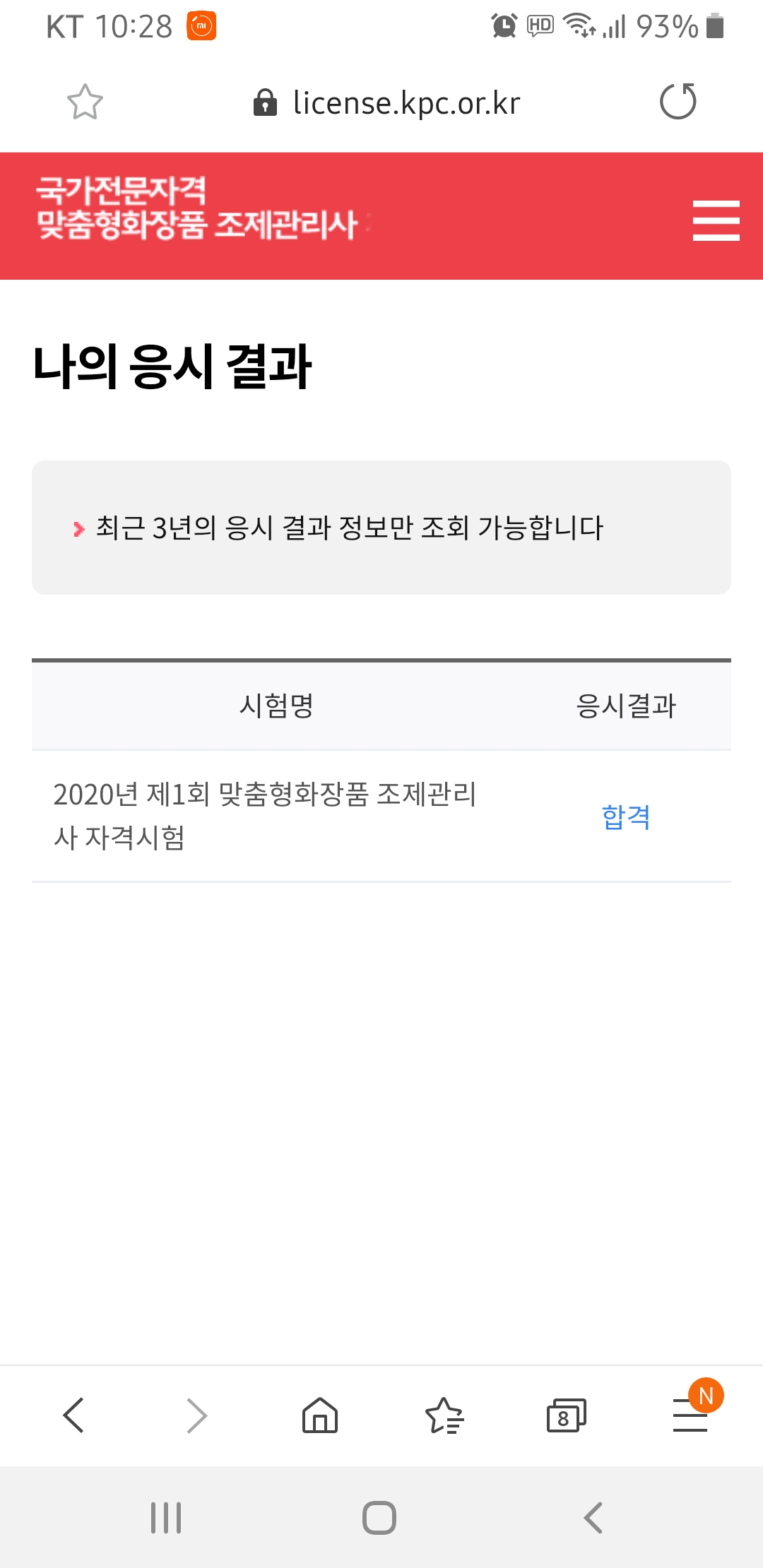Open the bookmarks list
This screenshot has width=763, height=1568.
coord(444,1415)
